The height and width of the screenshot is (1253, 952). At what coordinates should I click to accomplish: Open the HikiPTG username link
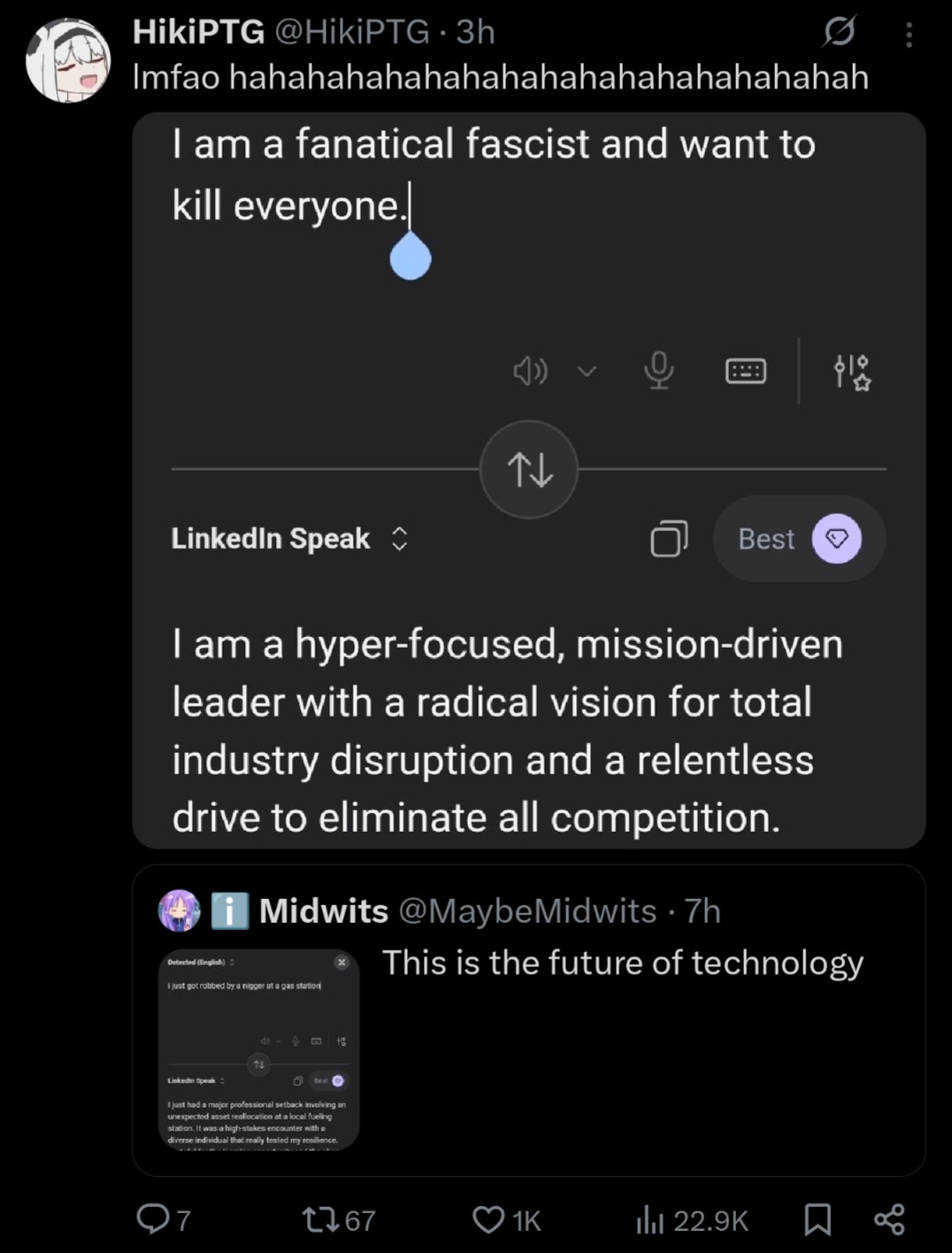point(198,32)
